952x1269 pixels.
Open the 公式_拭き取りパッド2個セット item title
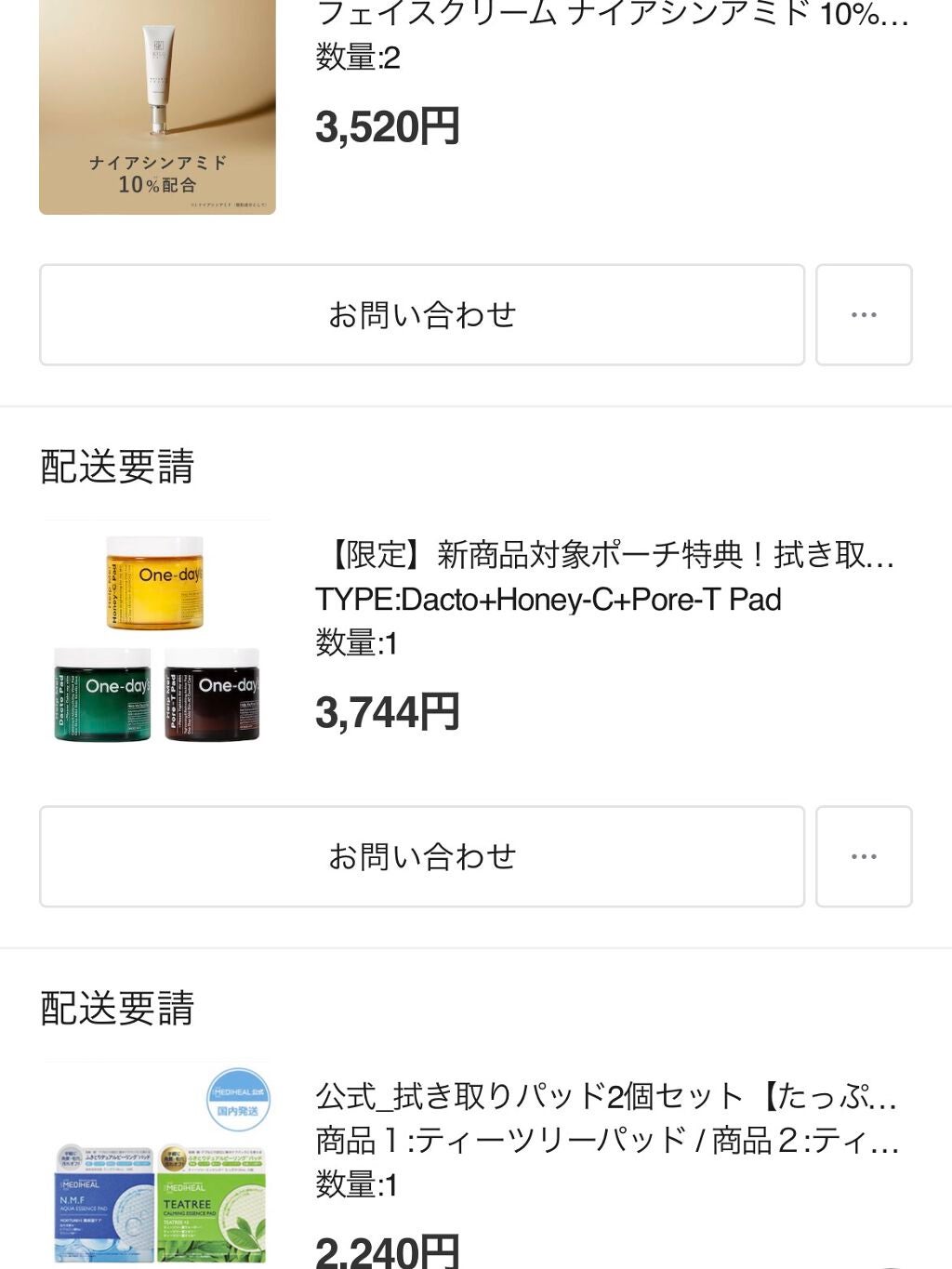pos(606,1097)
